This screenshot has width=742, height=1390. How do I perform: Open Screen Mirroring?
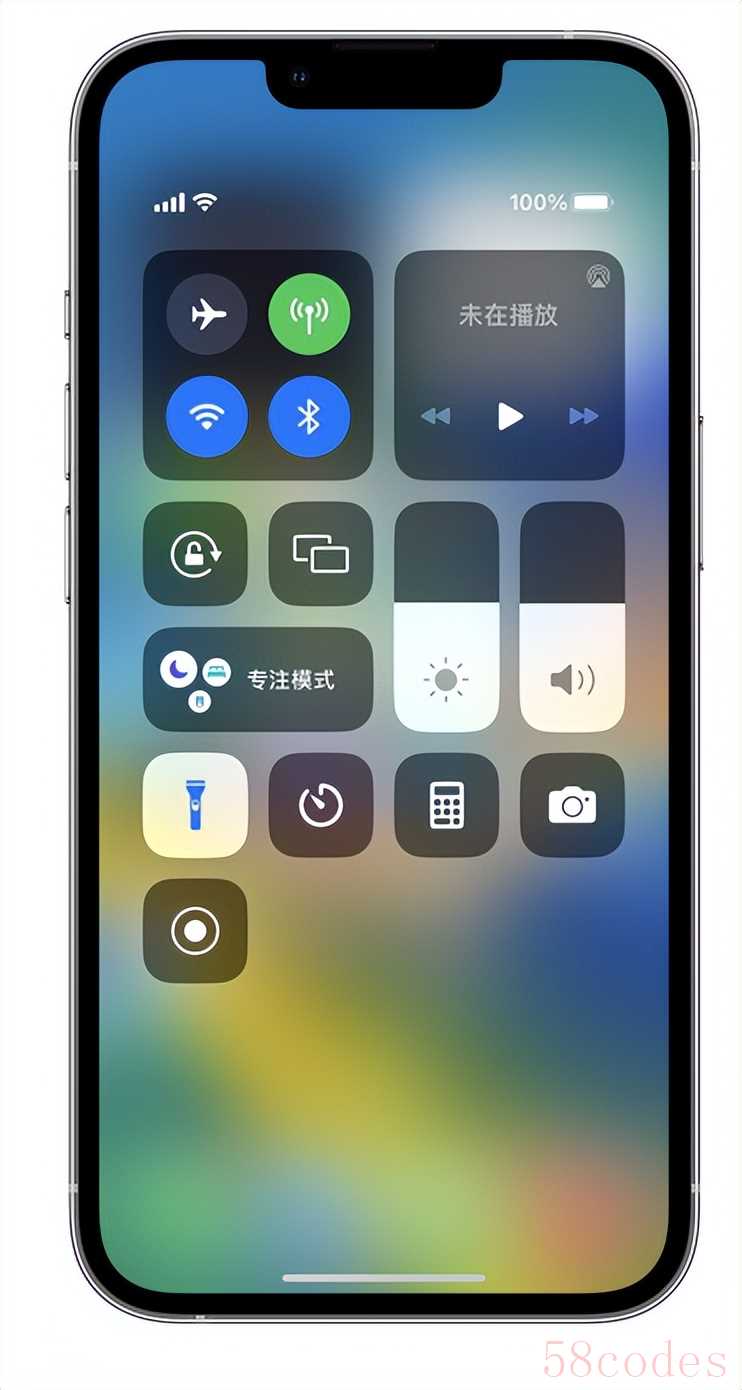[x=321, y=554]
